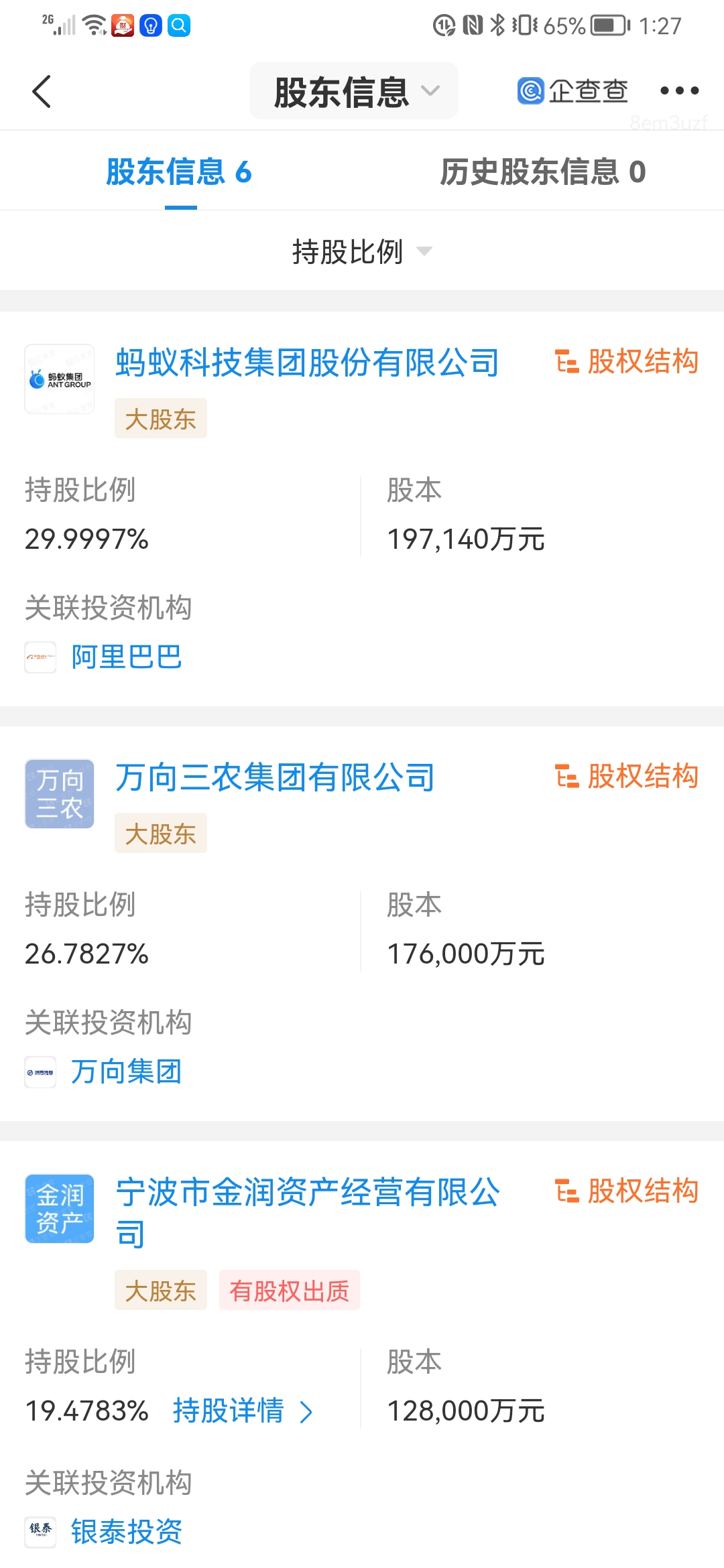Image resolution: width=724 pixels, height=1568 pixels.
Task: Expand the 股东信息 title dropdown
Action: [x=354, y=91]
